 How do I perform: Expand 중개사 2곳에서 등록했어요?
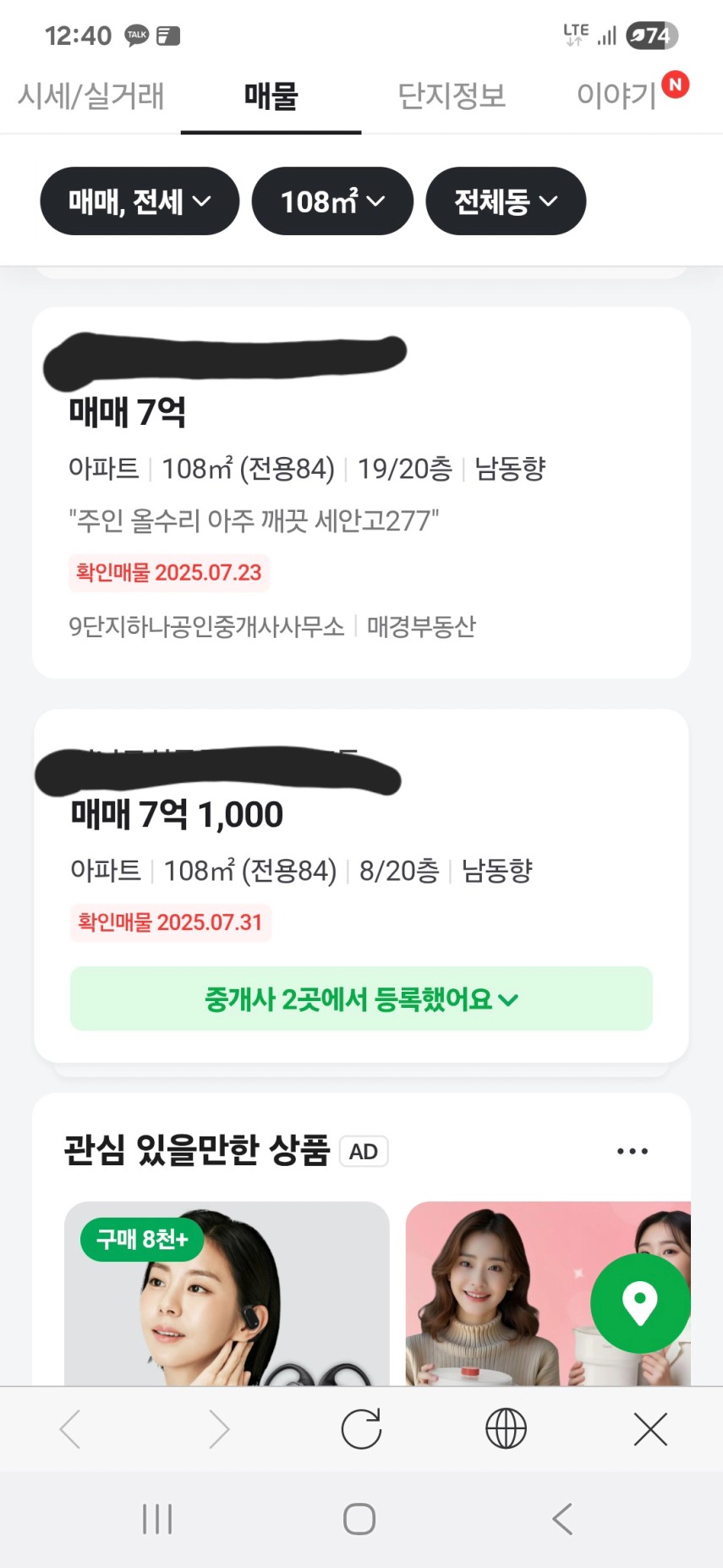coord(361,999)
